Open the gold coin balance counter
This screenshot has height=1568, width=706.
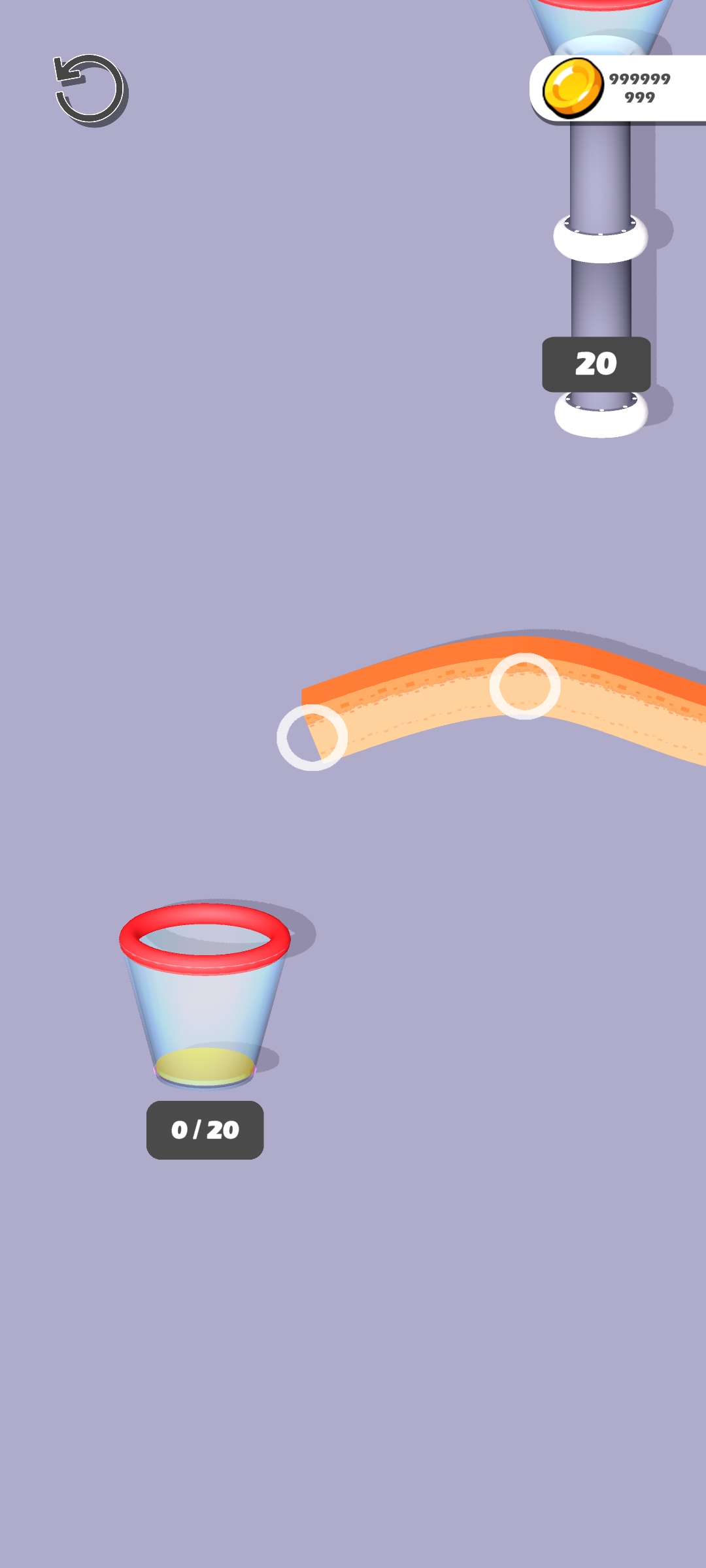tap(618, 88)
